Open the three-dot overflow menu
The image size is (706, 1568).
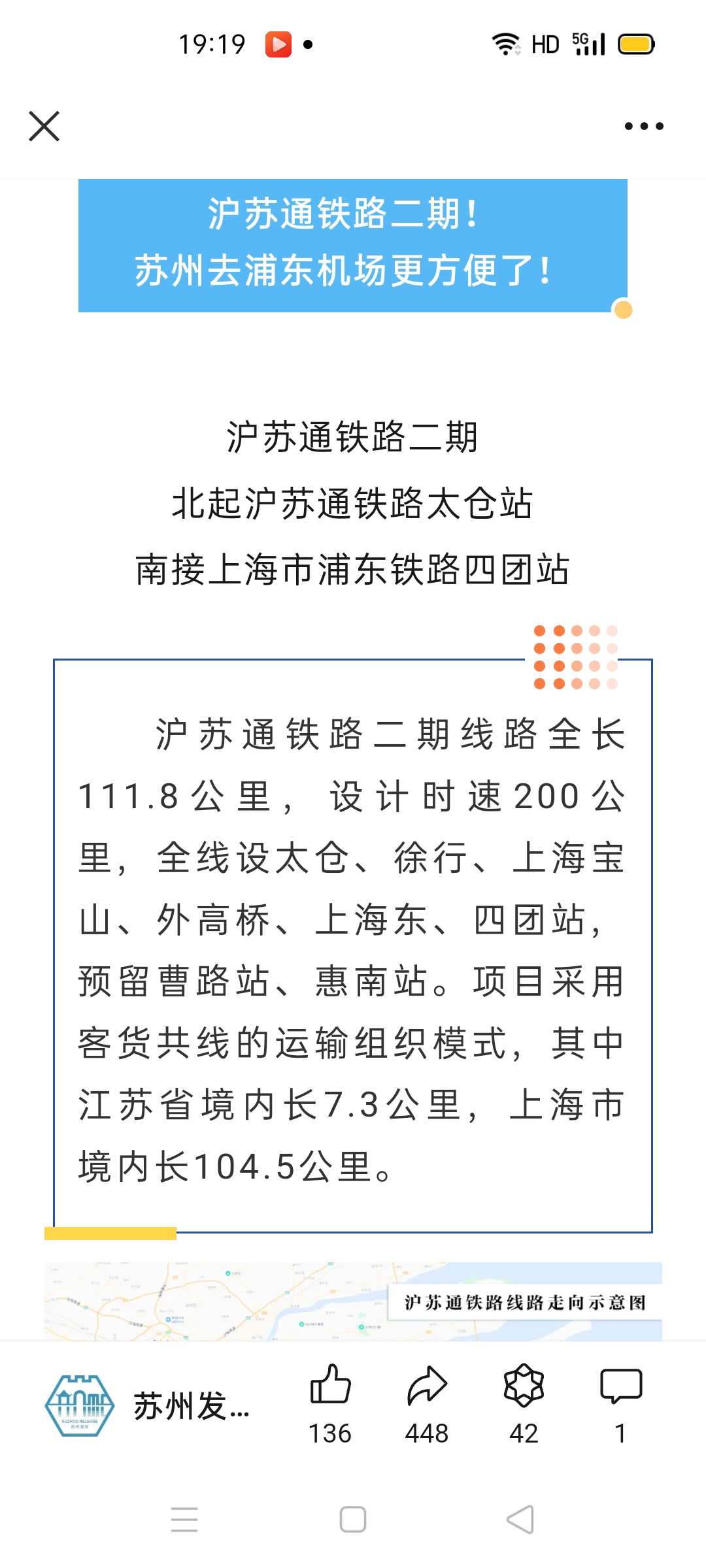[644, 126]
